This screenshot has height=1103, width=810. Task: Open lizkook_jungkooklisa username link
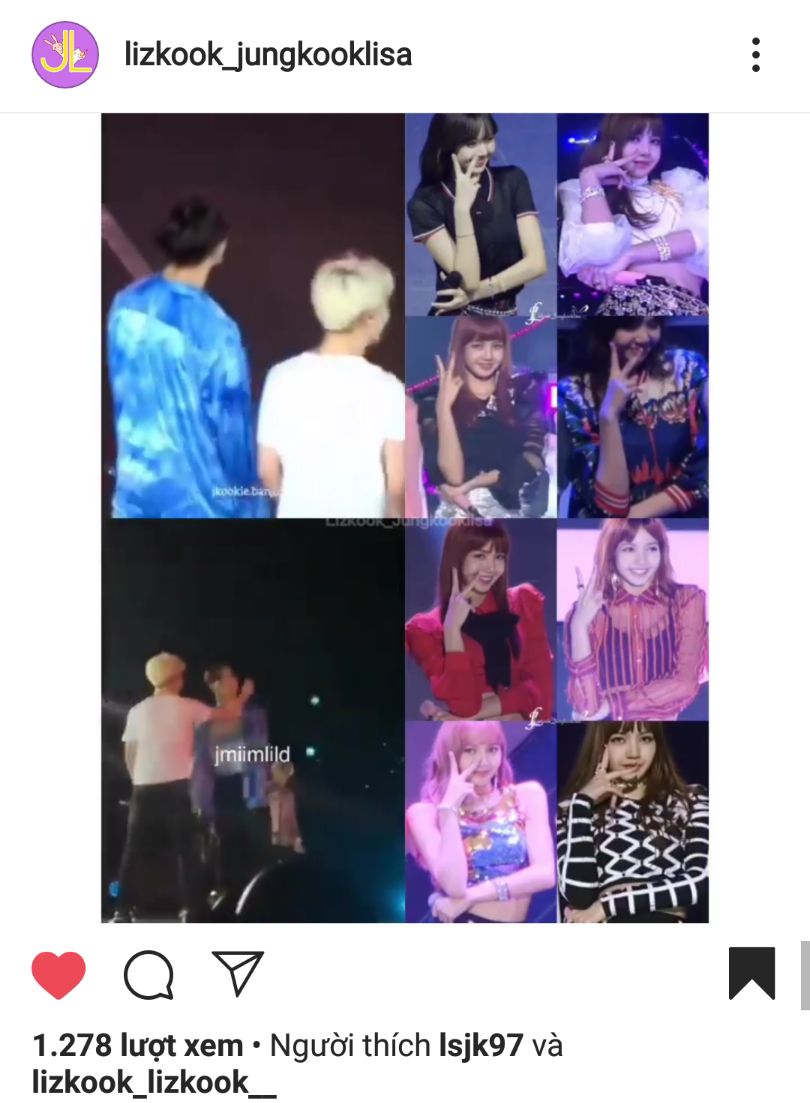(268, 54)
